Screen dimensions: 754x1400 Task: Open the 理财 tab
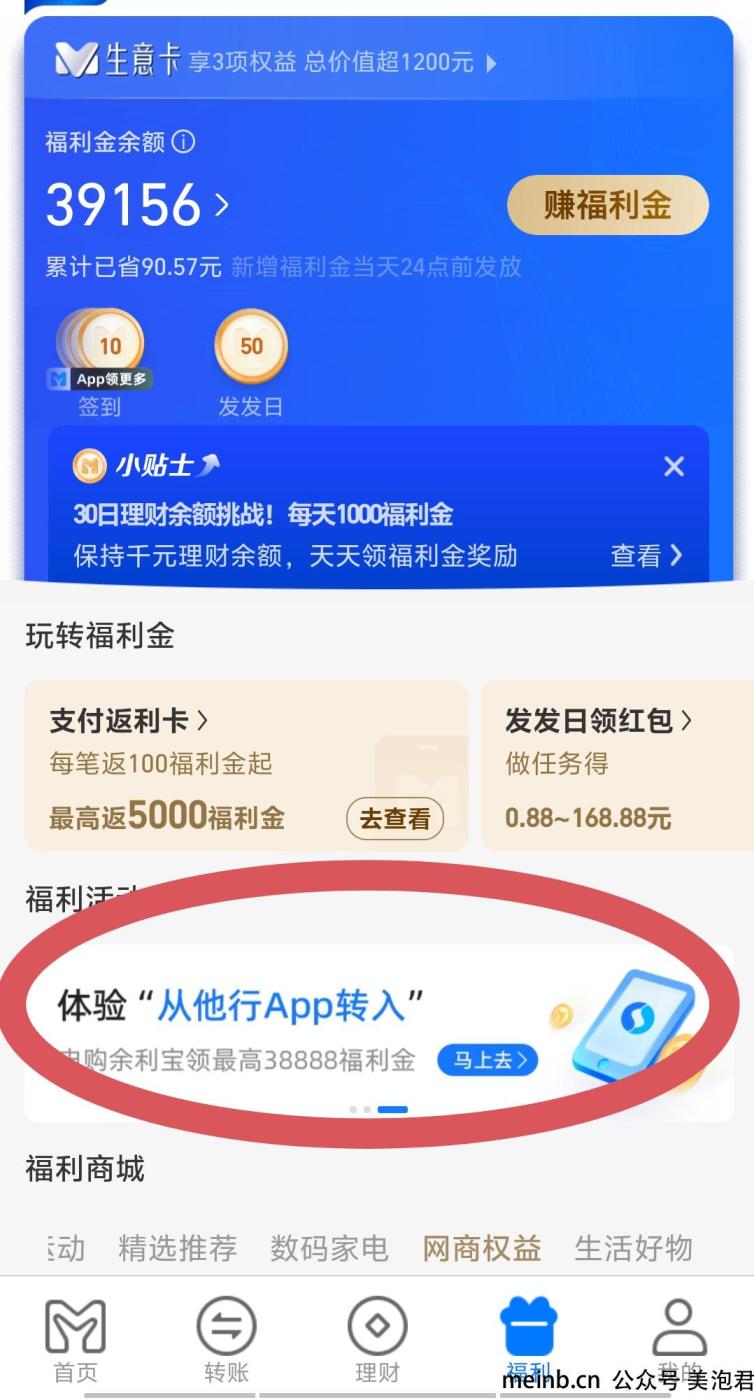[x=377, y=1338]
